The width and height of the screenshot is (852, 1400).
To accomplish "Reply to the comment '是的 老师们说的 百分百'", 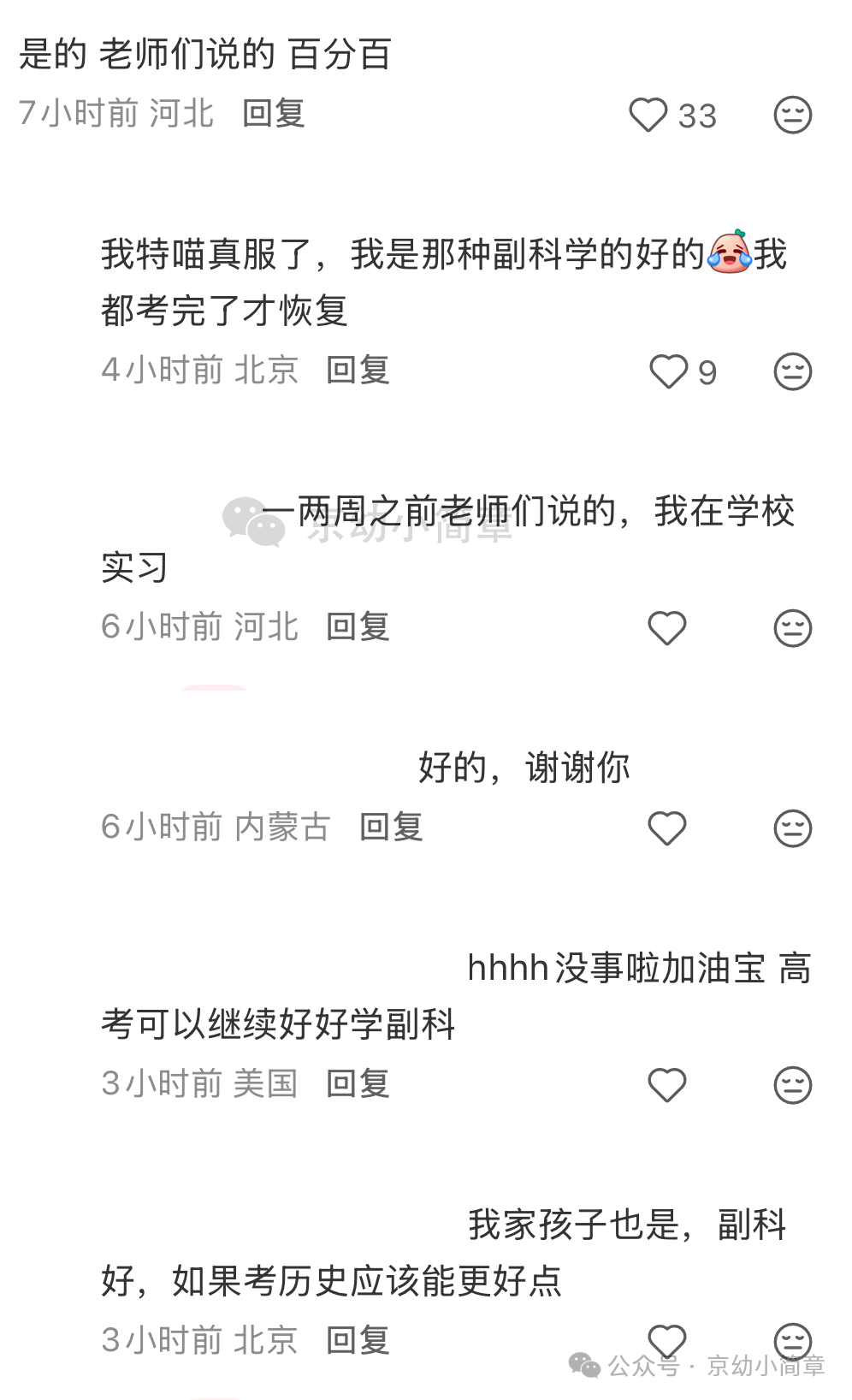I will coord(274,113).
